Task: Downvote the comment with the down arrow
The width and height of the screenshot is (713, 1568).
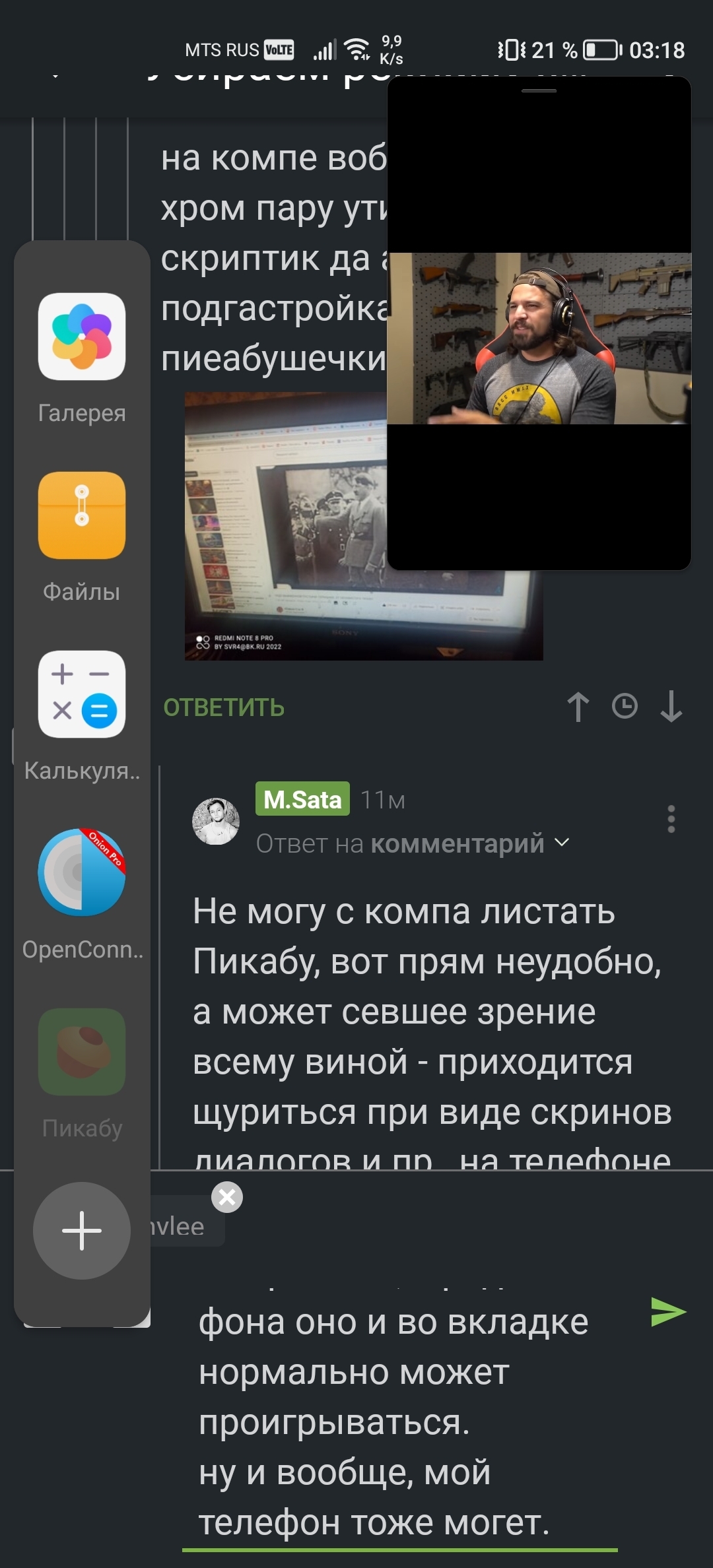Action: (671, 707)
